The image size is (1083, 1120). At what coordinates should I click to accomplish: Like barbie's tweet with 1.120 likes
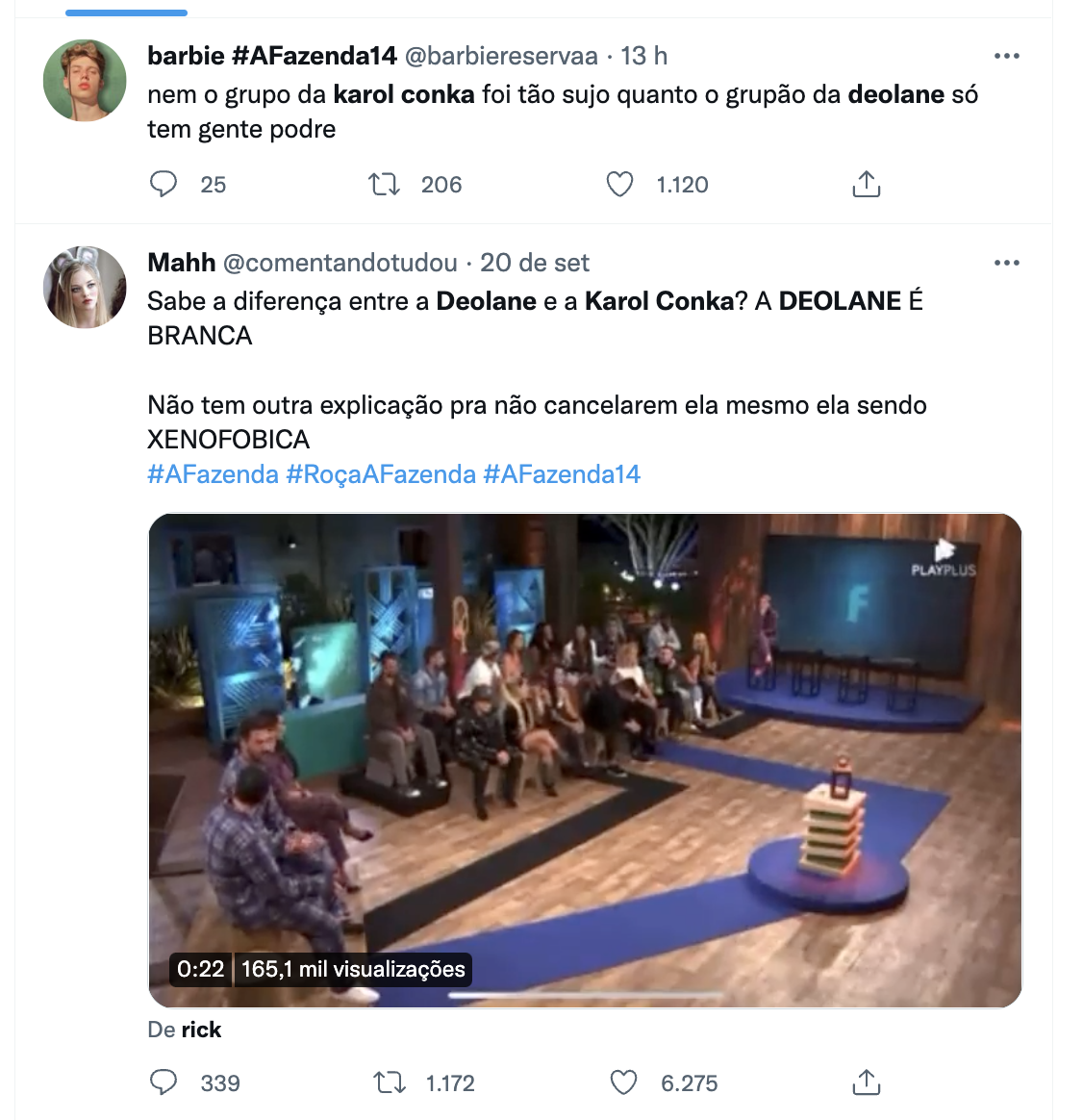click(620, 184)
